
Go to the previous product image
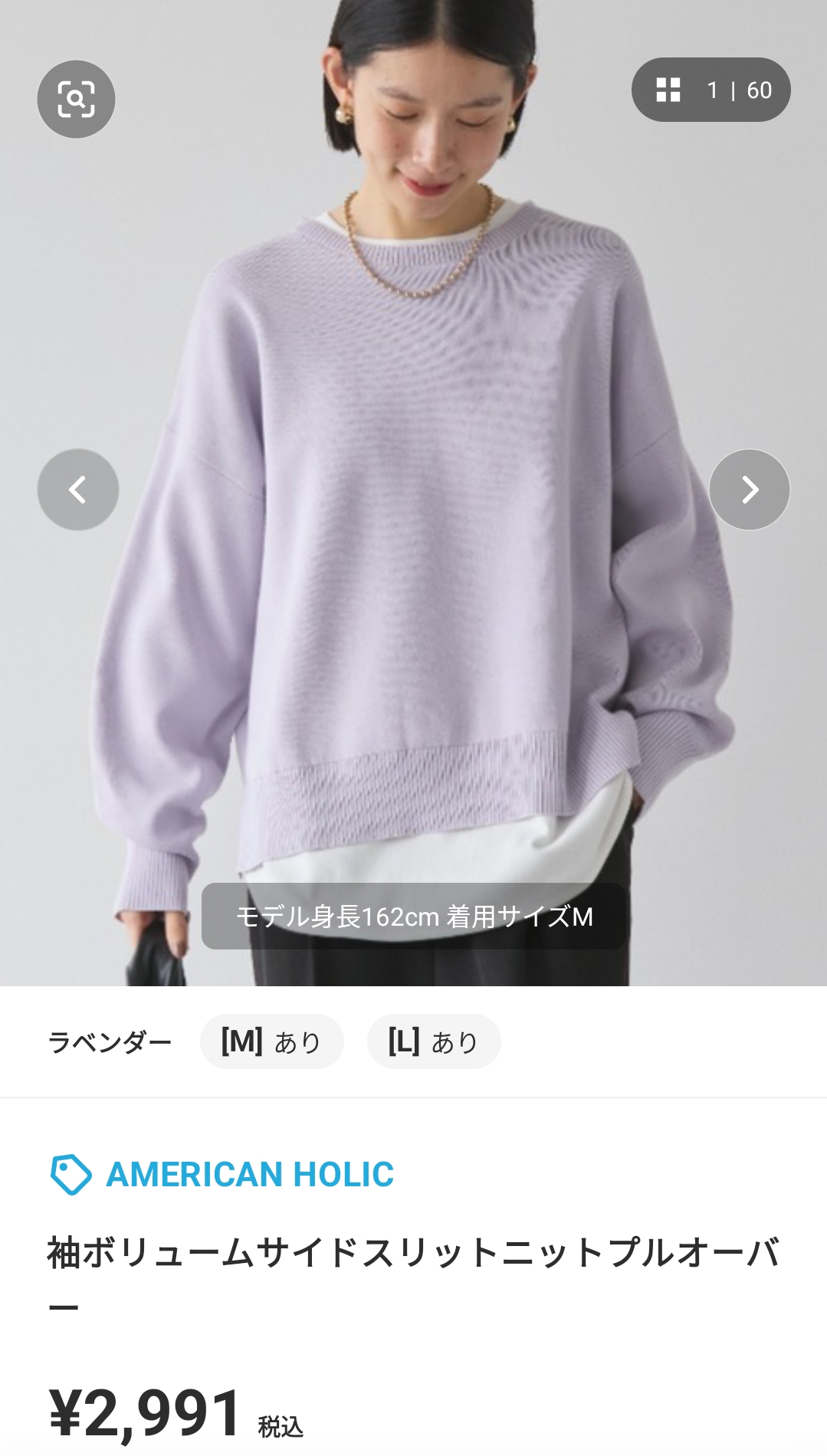coord(77,490)
